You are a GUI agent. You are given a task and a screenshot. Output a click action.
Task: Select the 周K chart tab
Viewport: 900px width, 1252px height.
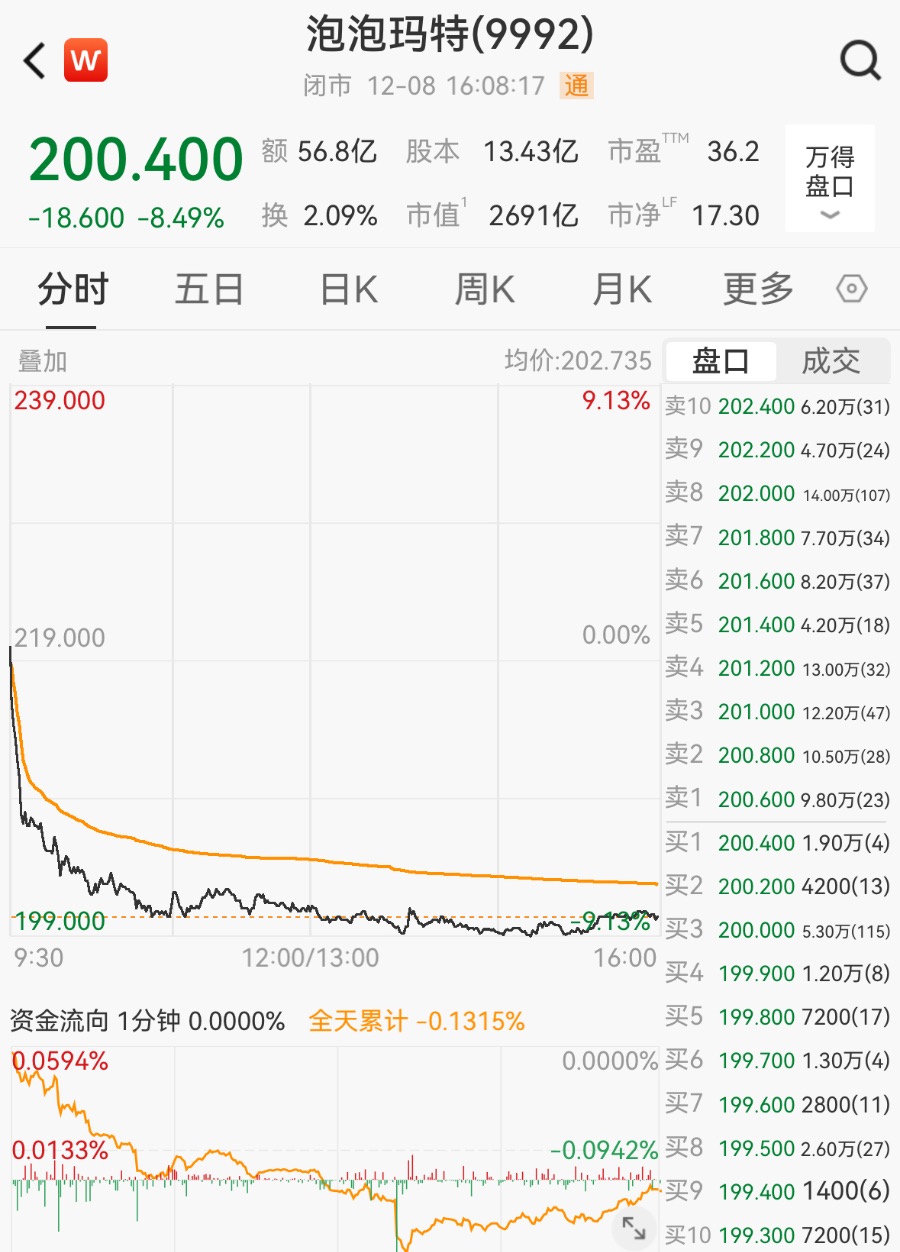[x=485, y=290]
